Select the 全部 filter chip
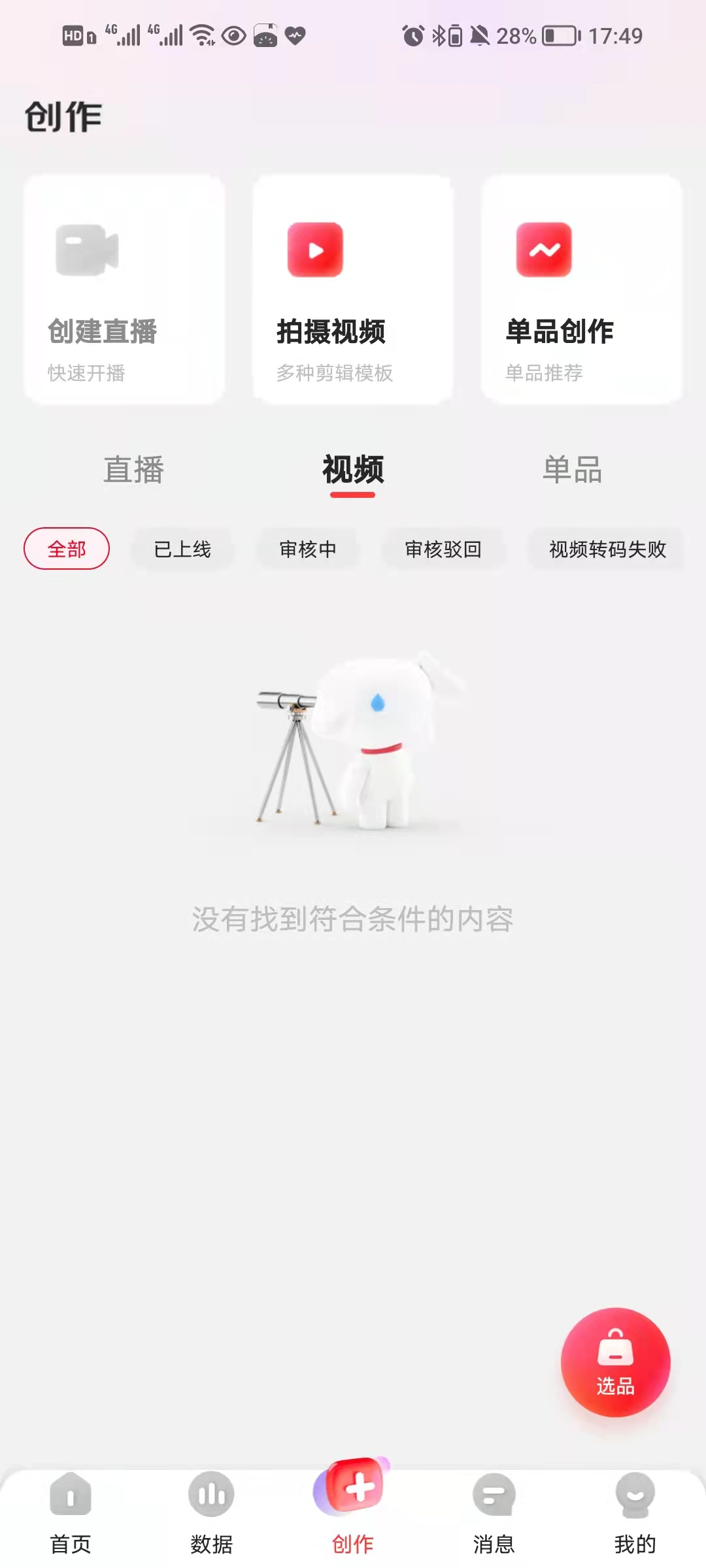The width and height of the screenshot is (706, 1568). [67, 549]
